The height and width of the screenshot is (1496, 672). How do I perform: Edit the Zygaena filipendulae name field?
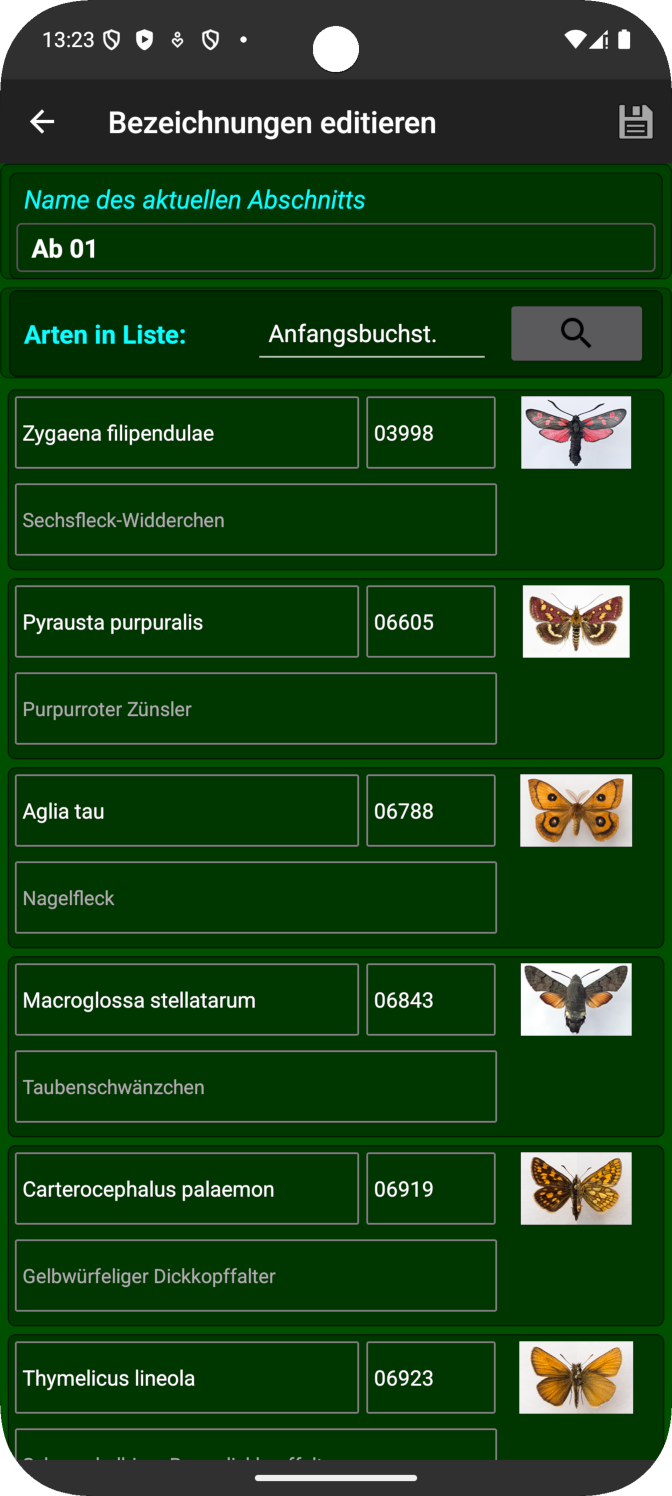pos(187,433)
